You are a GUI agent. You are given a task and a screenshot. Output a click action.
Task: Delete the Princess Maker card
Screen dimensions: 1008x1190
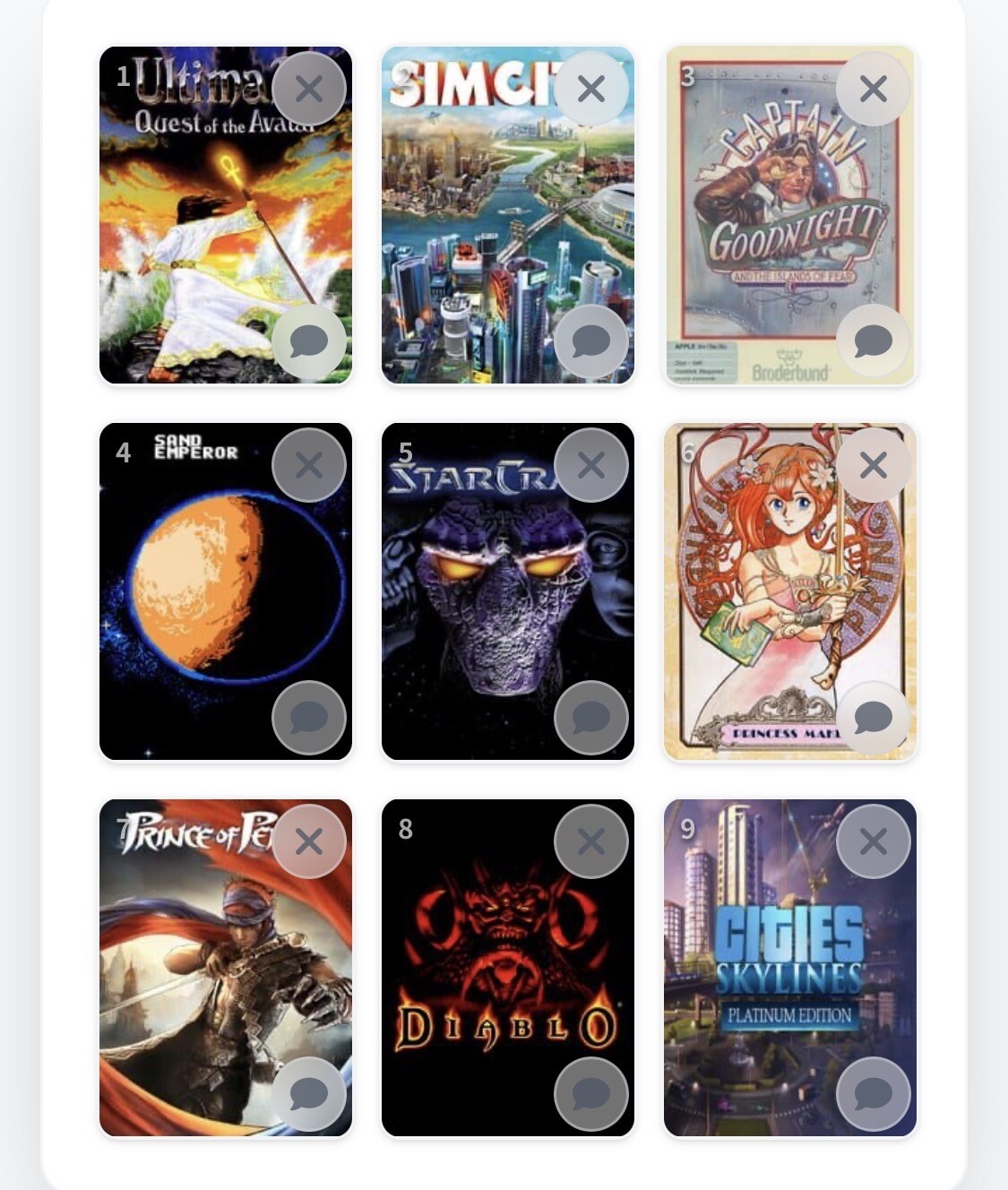tap(873, 465)
